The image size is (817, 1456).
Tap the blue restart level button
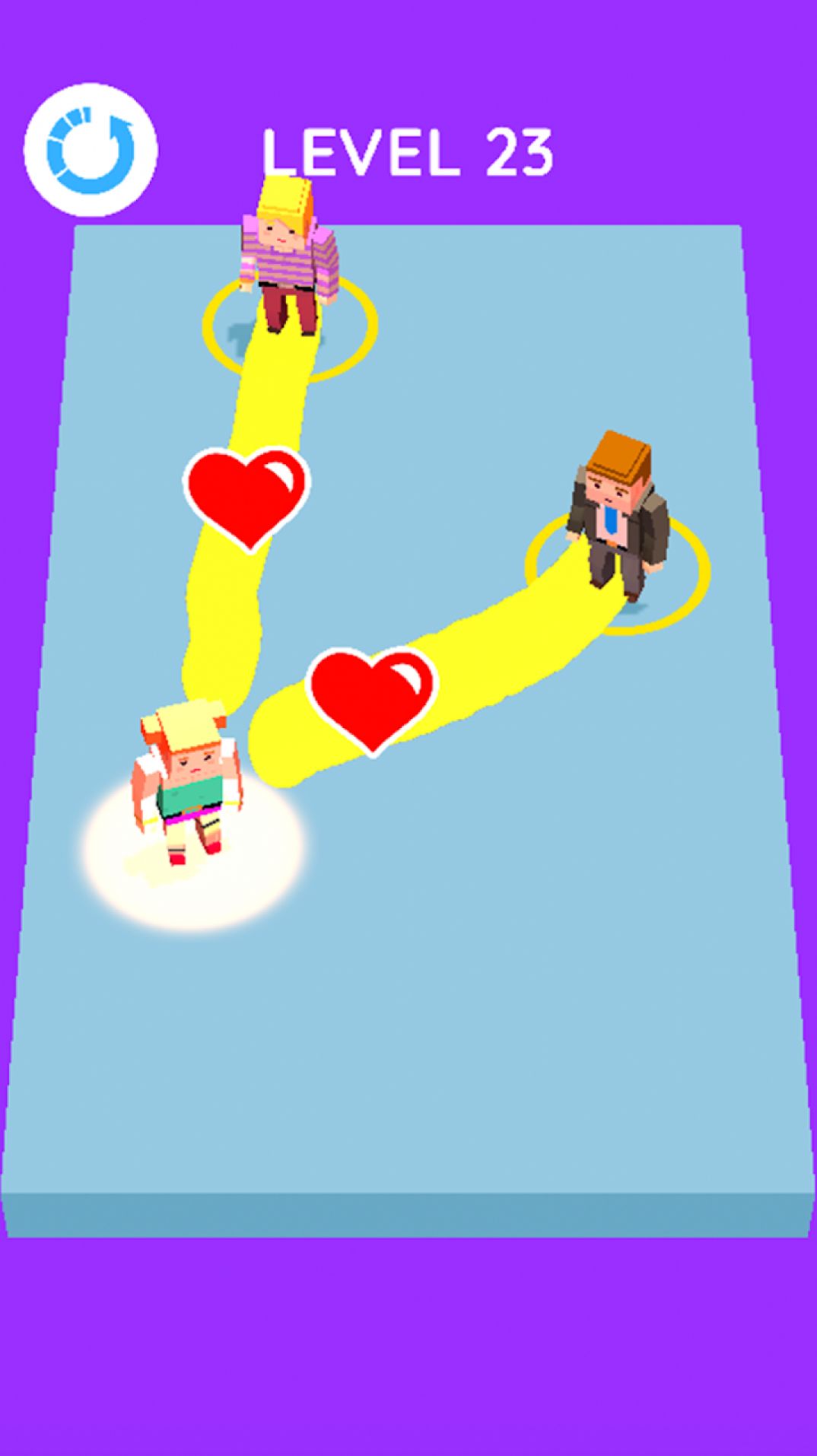pos(91,150)
